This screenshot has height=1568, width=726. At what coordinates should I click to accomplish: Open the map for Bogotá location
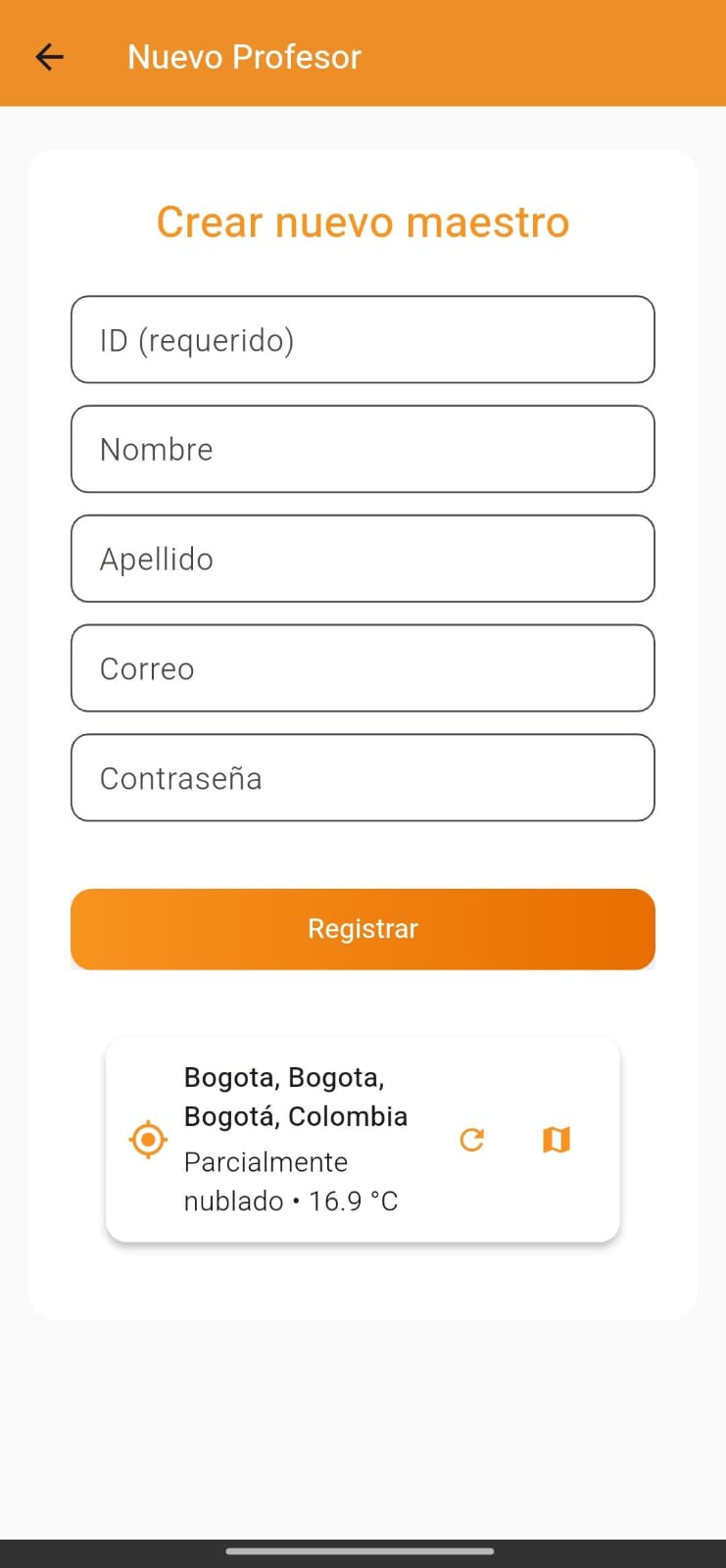point(557,1140)
